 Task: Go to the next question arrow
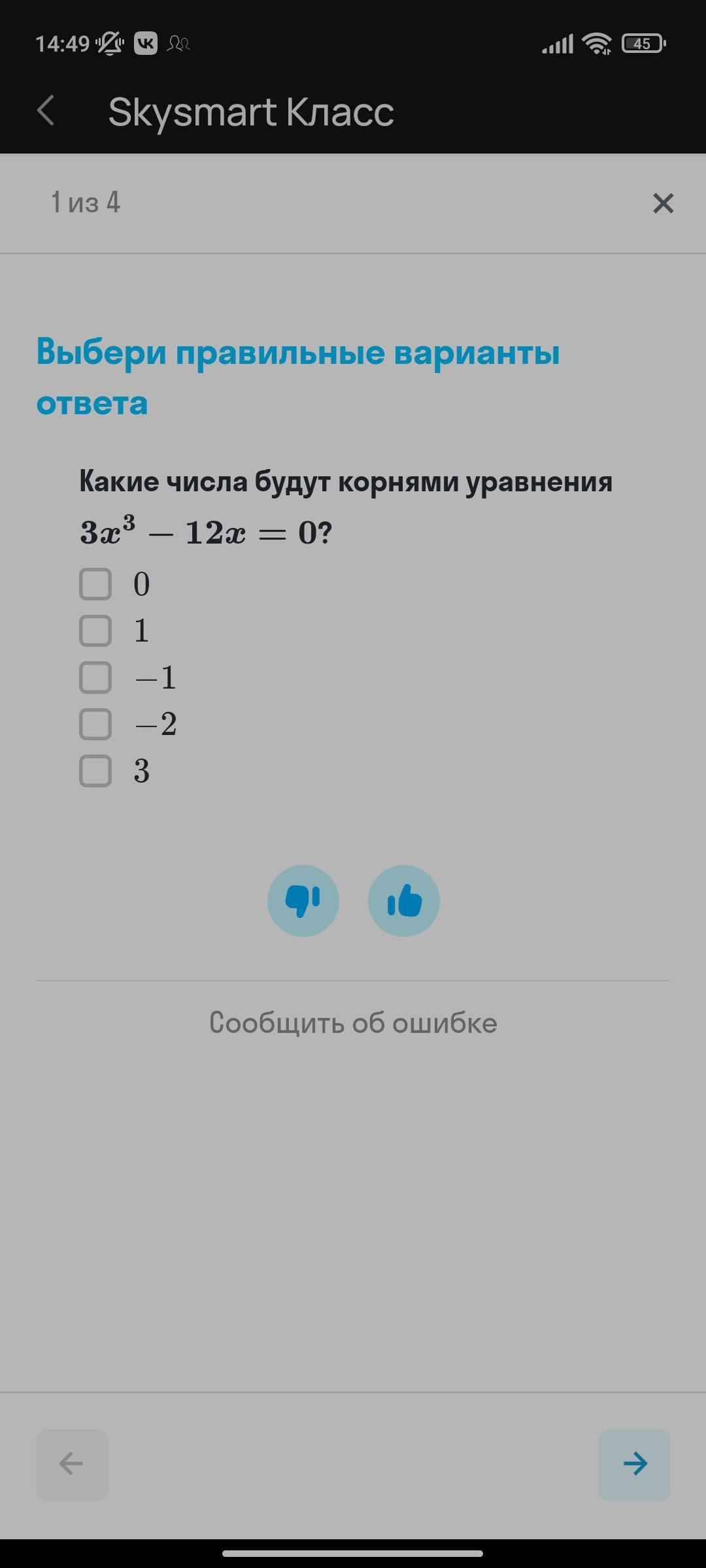[634, 1464]
